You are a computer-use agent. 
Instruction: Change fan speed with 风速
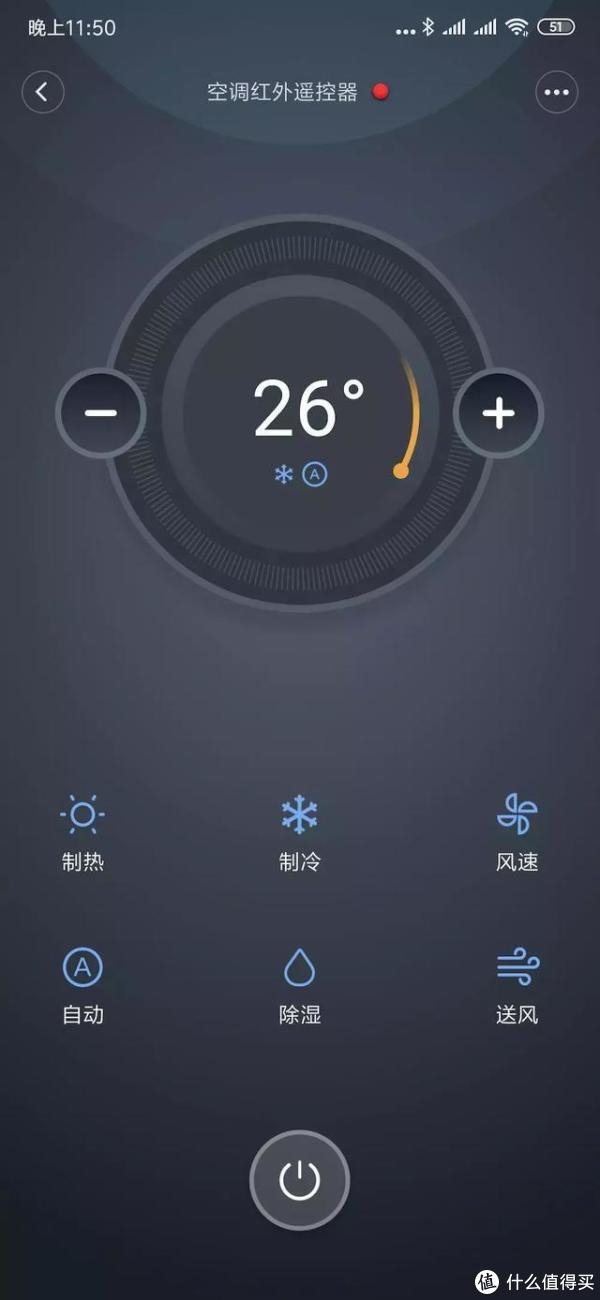click(x=517, y=832)
